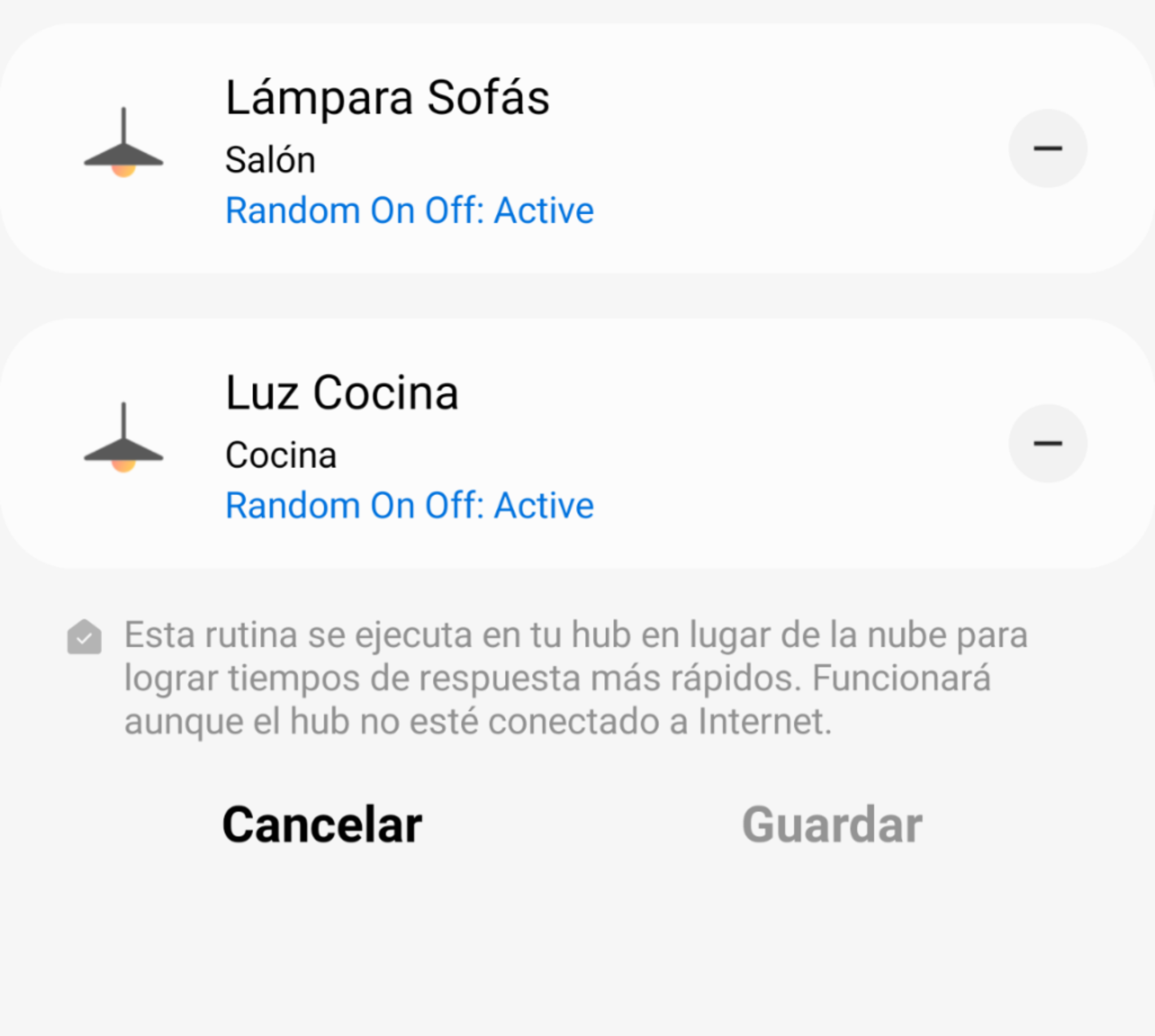Remove Luz Cocina from the routine
This screenshot has height=1036, width=1155.
tap(1047, 443)
